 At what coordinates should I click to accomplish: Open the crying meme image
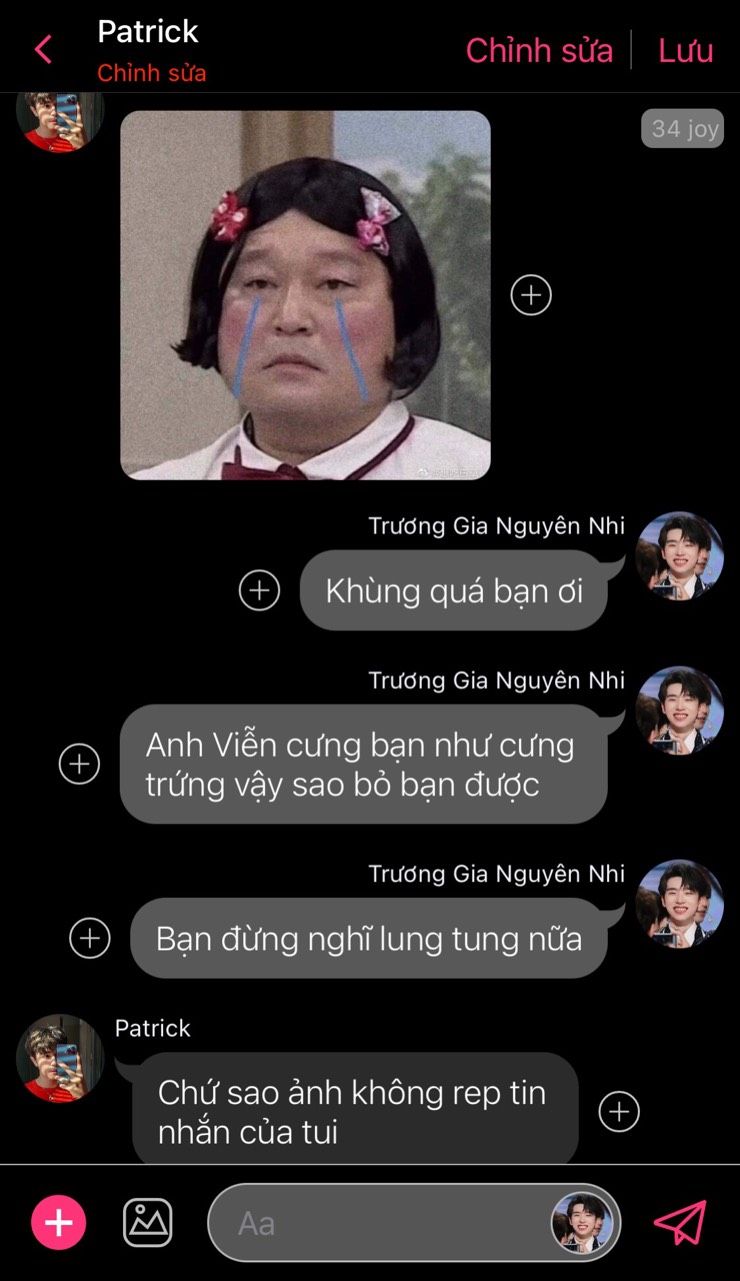pyautogui.click(x=305, y=295)
